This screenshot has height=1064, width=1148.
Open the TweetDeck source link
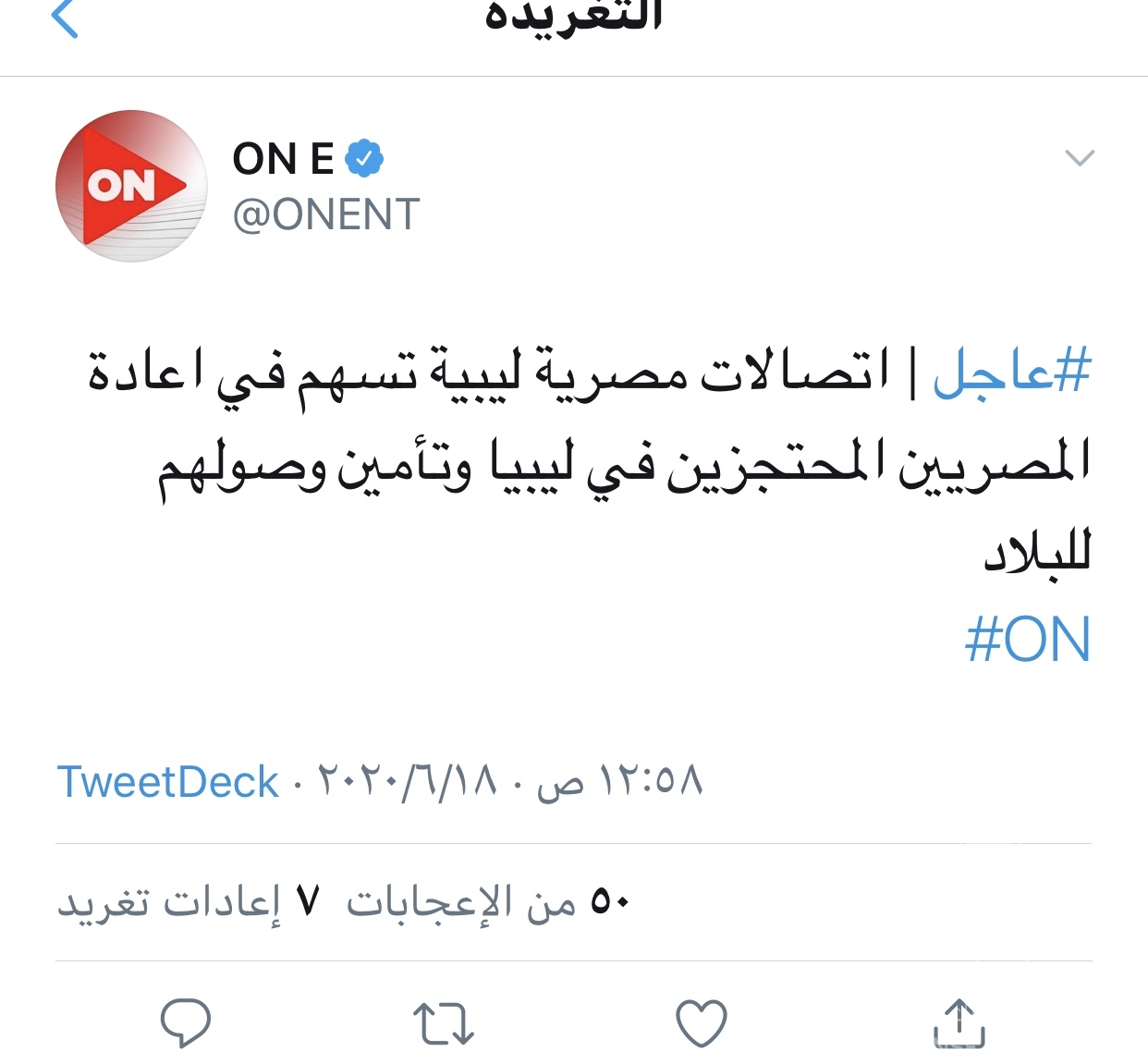167,782
